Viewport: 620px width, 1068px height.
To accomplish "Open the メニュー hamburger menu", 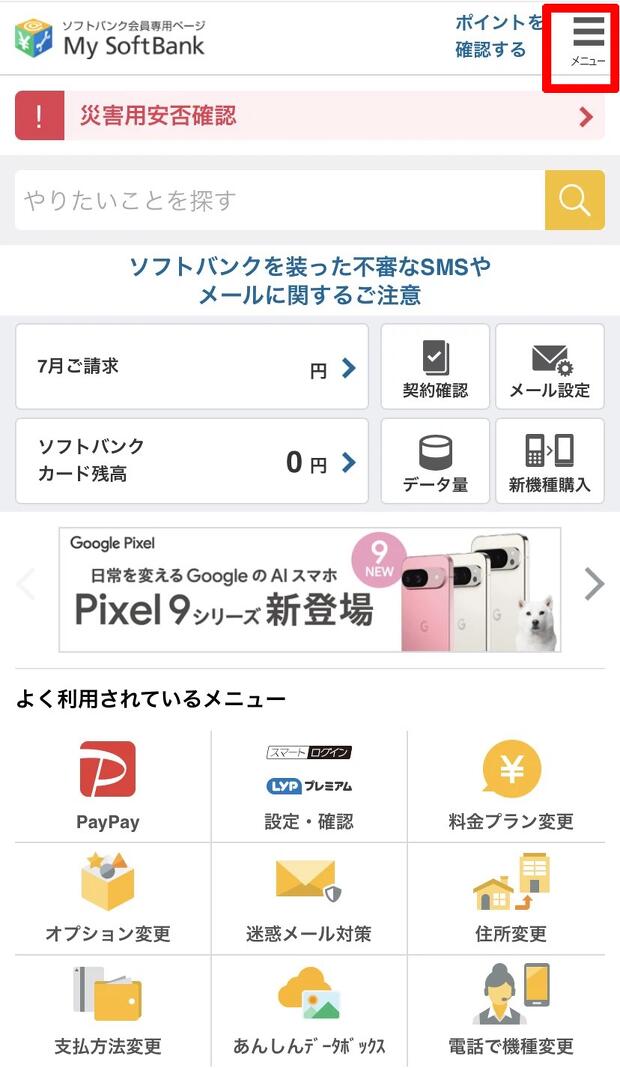I will pos(588,42).
